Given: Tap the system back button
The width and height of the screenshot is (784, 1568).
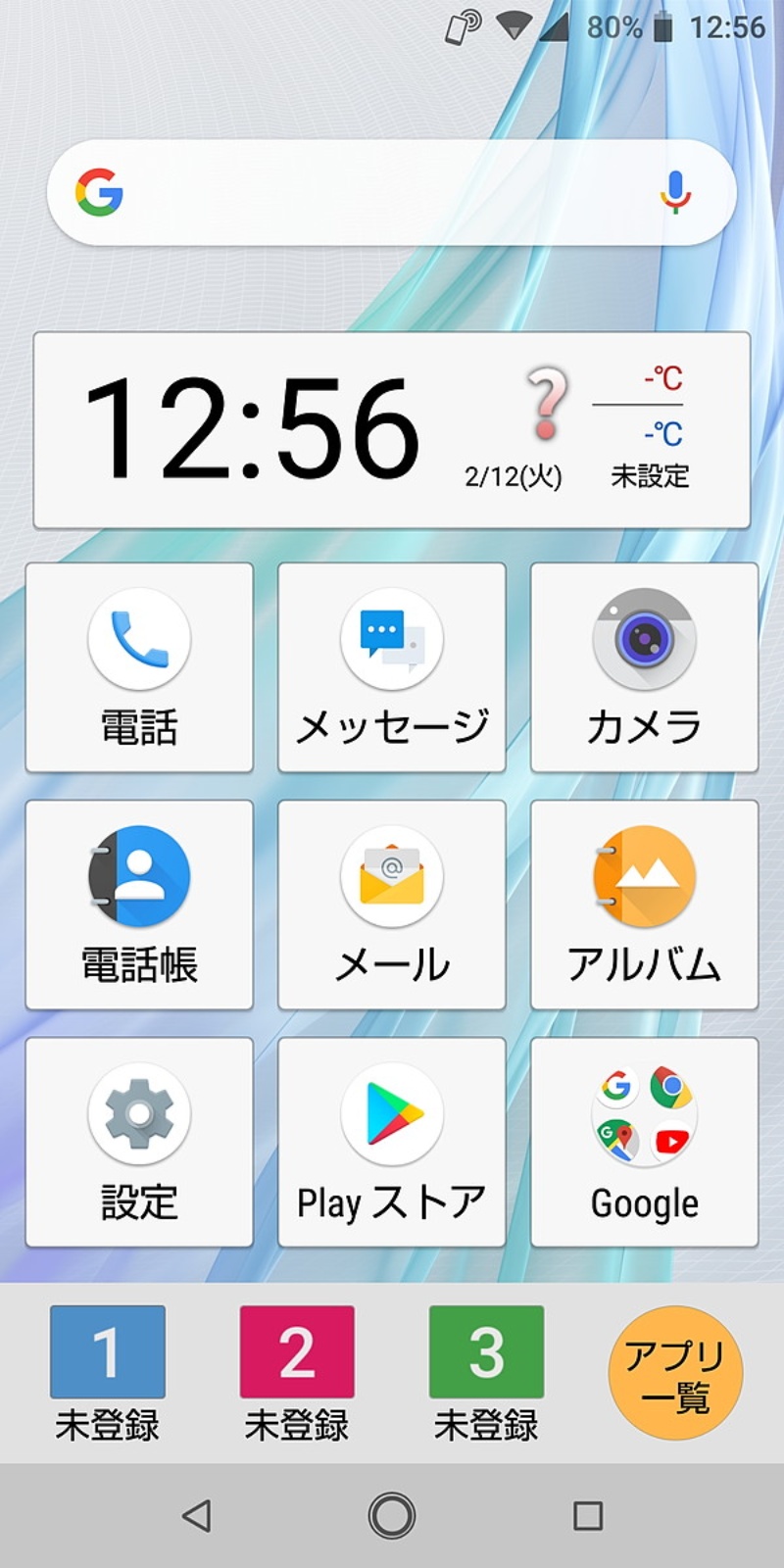Looking at the screenshot, I should click(x=197, y=1516).
